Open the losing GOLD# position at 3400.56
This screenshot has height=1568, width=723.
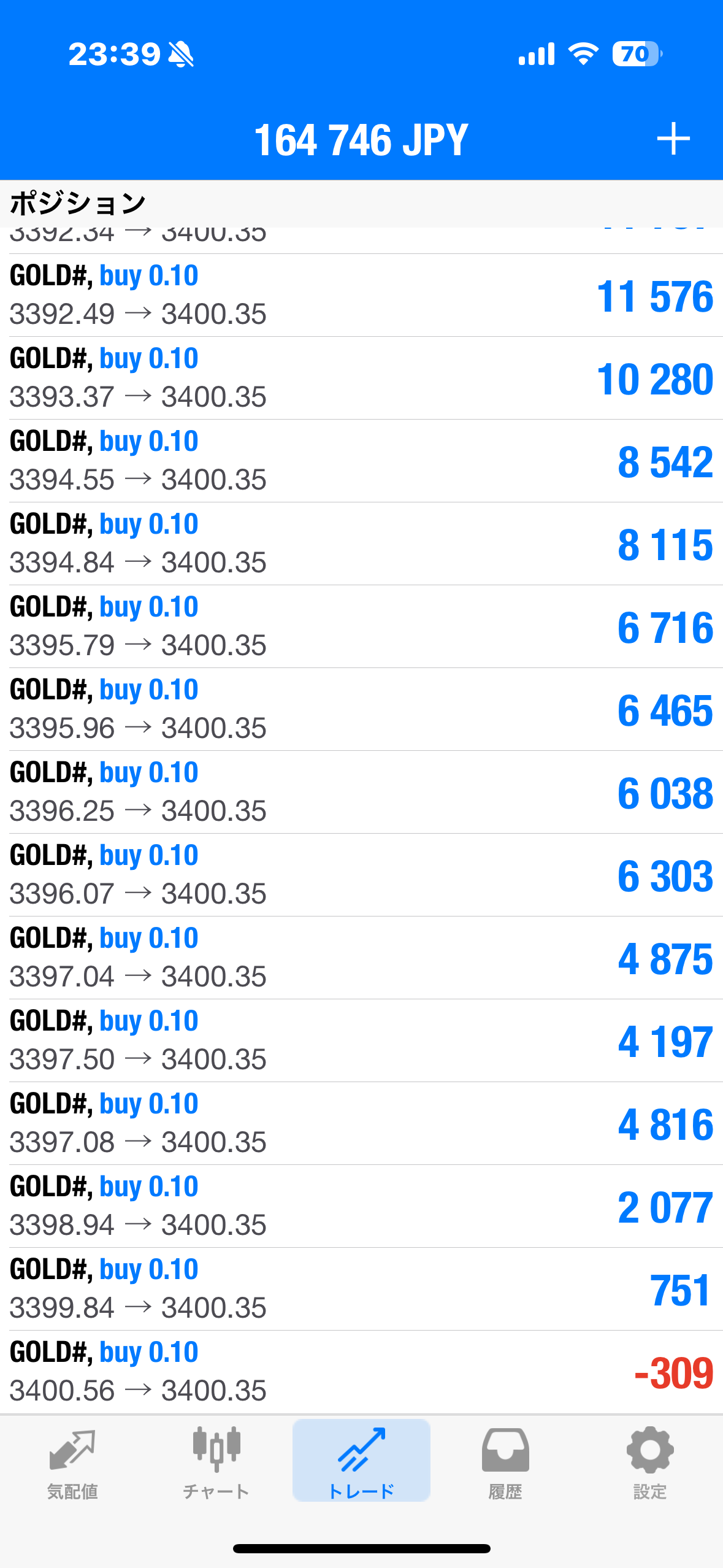(361, 1372)
